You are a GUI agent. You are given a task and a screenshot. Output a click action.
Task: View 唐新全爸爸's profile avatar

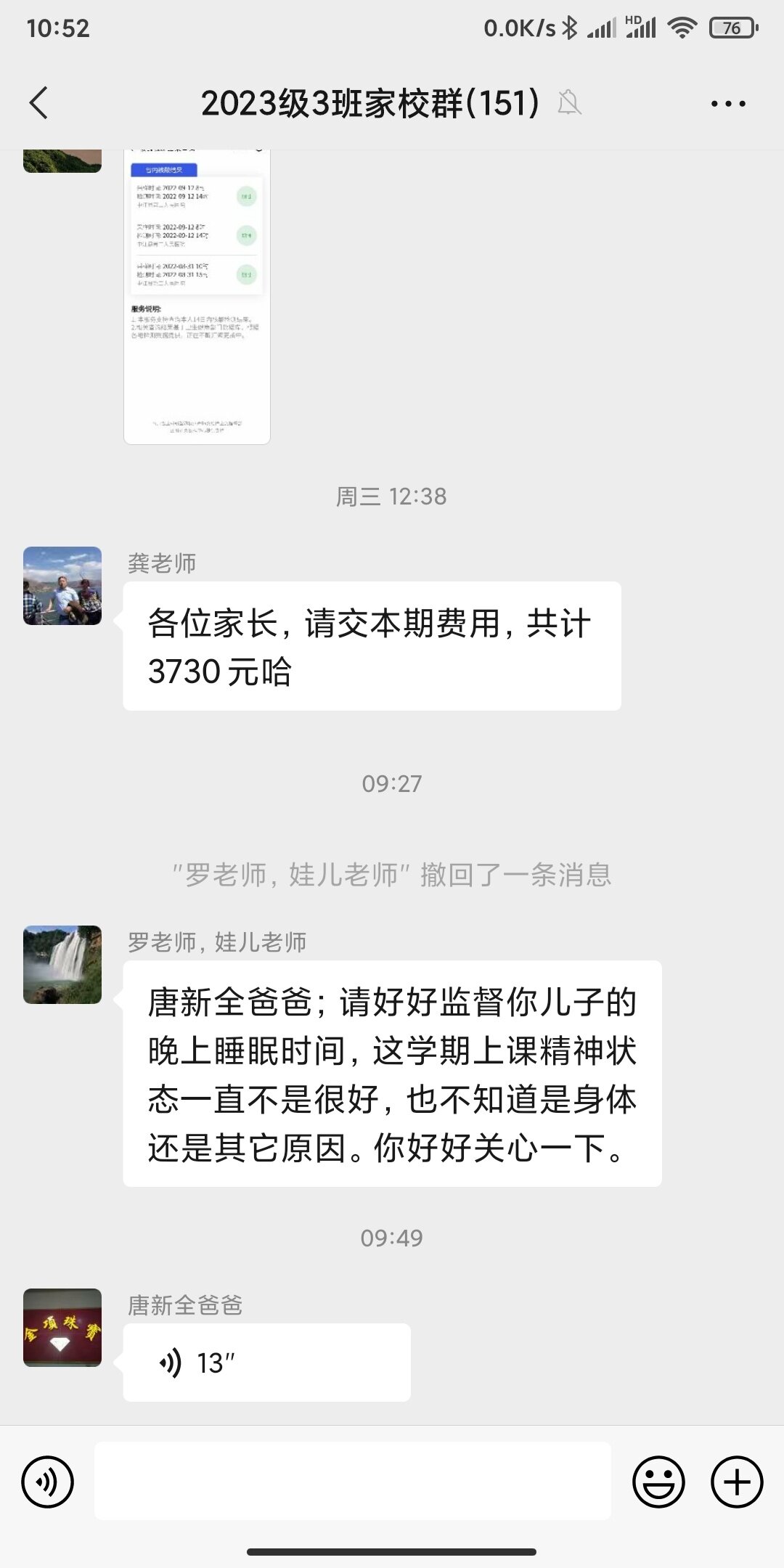click(62, 1328)
